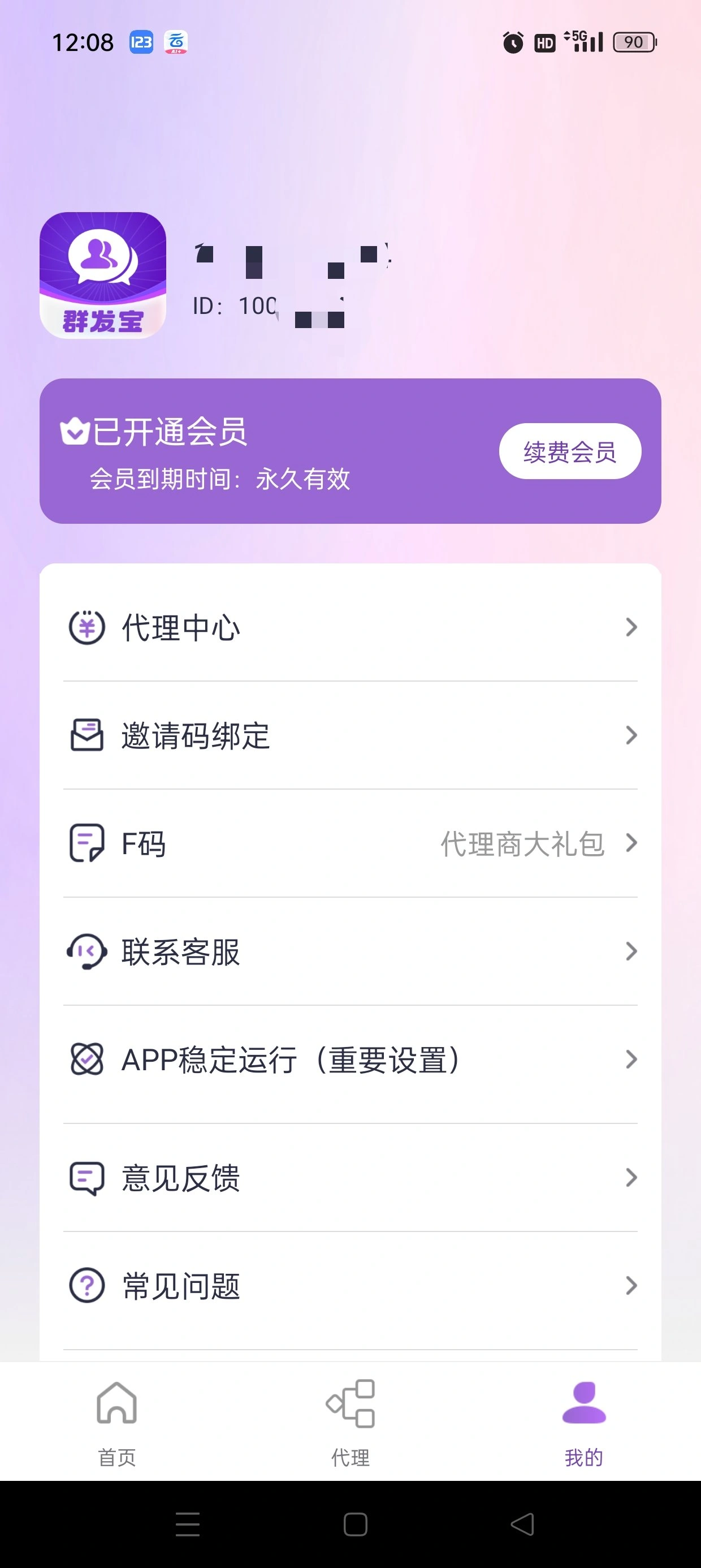Open 代理中心 via its right chevron
The height and width of the screenshot is (1568, 701).
click(631, 628)
